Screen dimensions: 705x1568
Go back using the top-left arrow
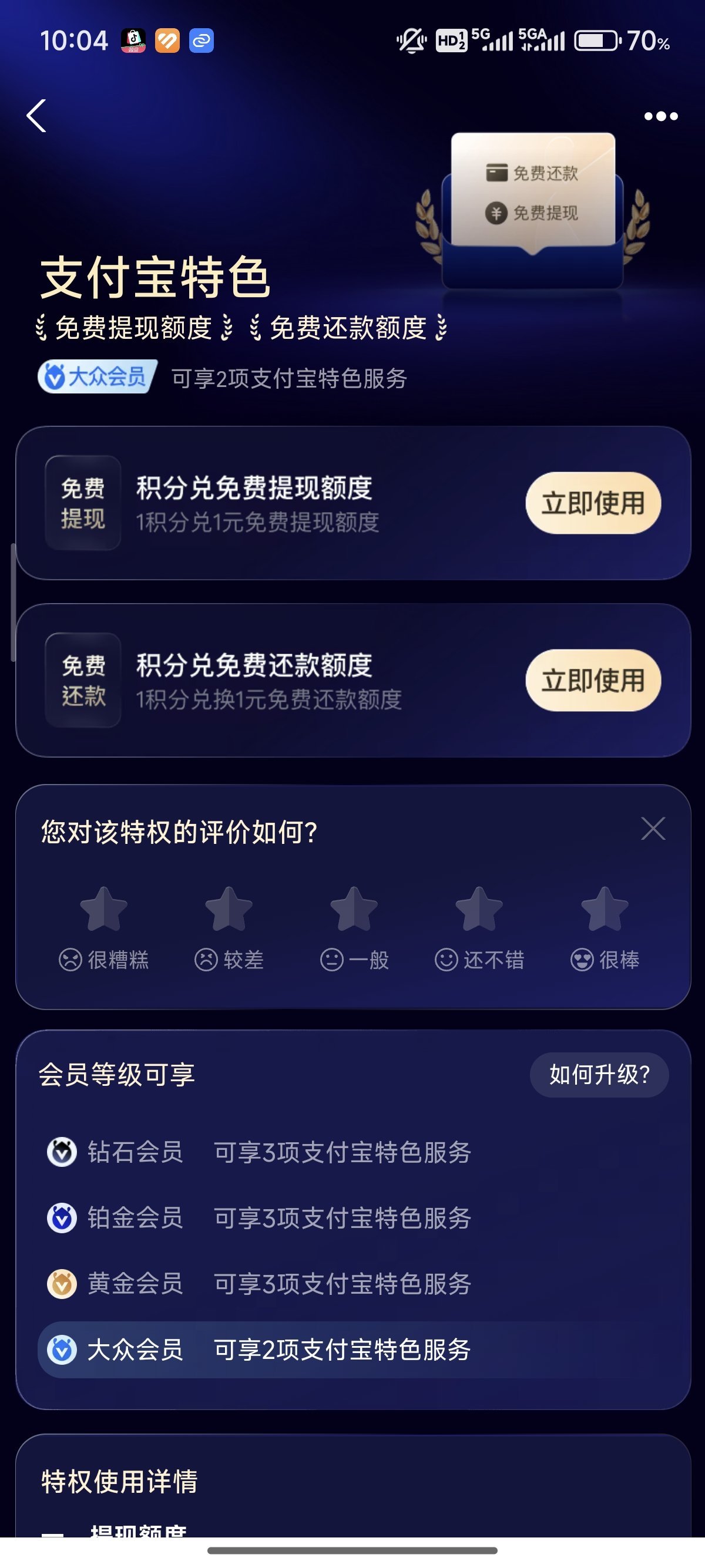(36, 116)
